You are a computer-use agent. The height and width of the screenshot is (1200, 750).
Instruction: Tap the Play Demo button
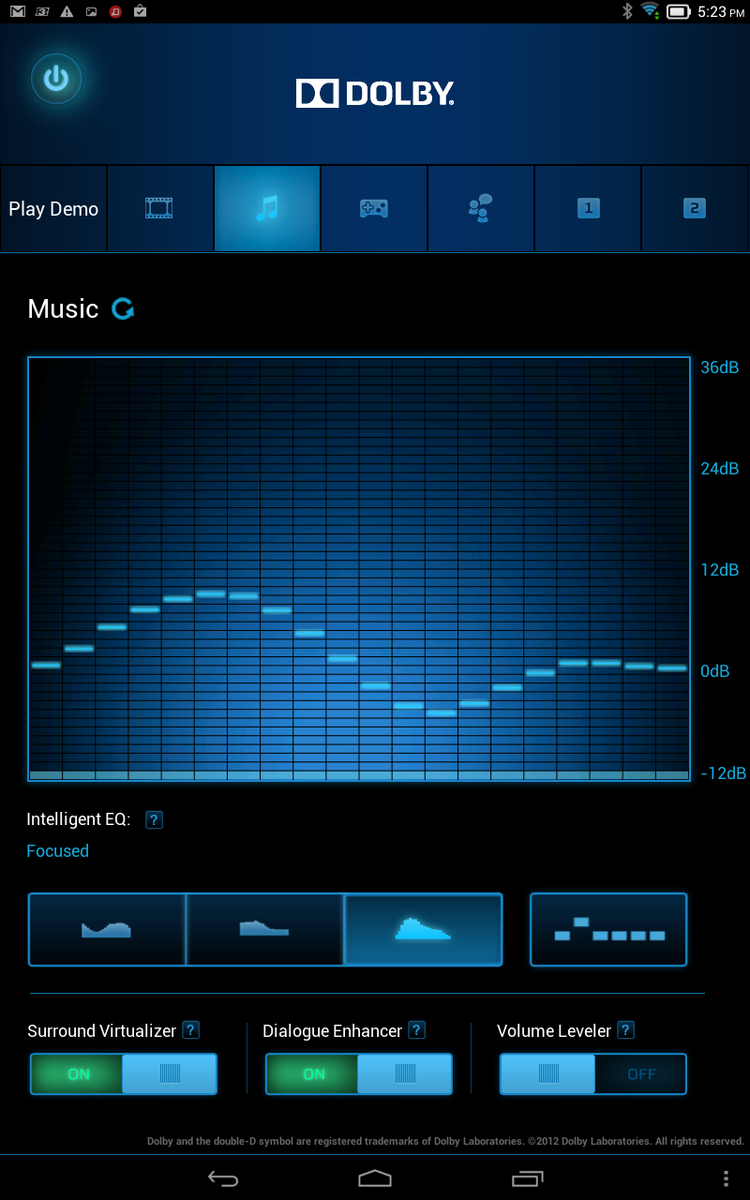tap(53, 209)
